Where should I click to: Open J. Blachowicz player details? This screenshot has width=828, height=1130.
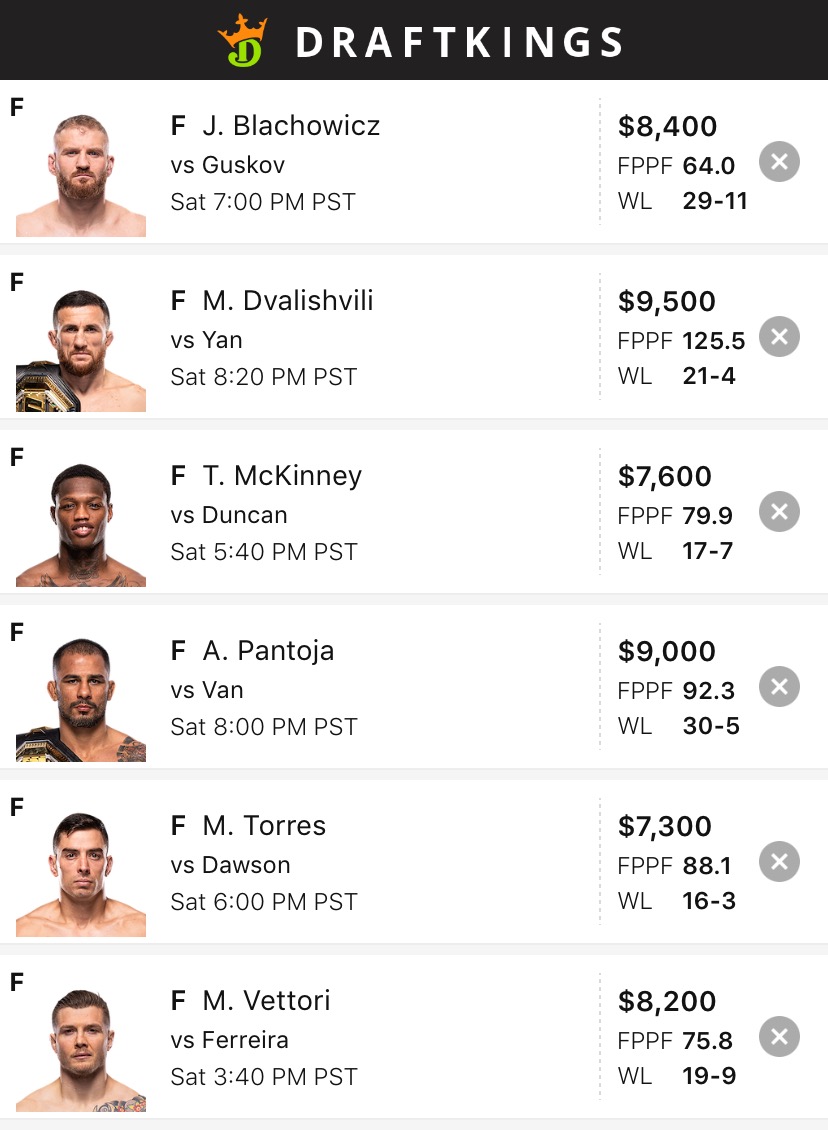click(x=290, y=127)
